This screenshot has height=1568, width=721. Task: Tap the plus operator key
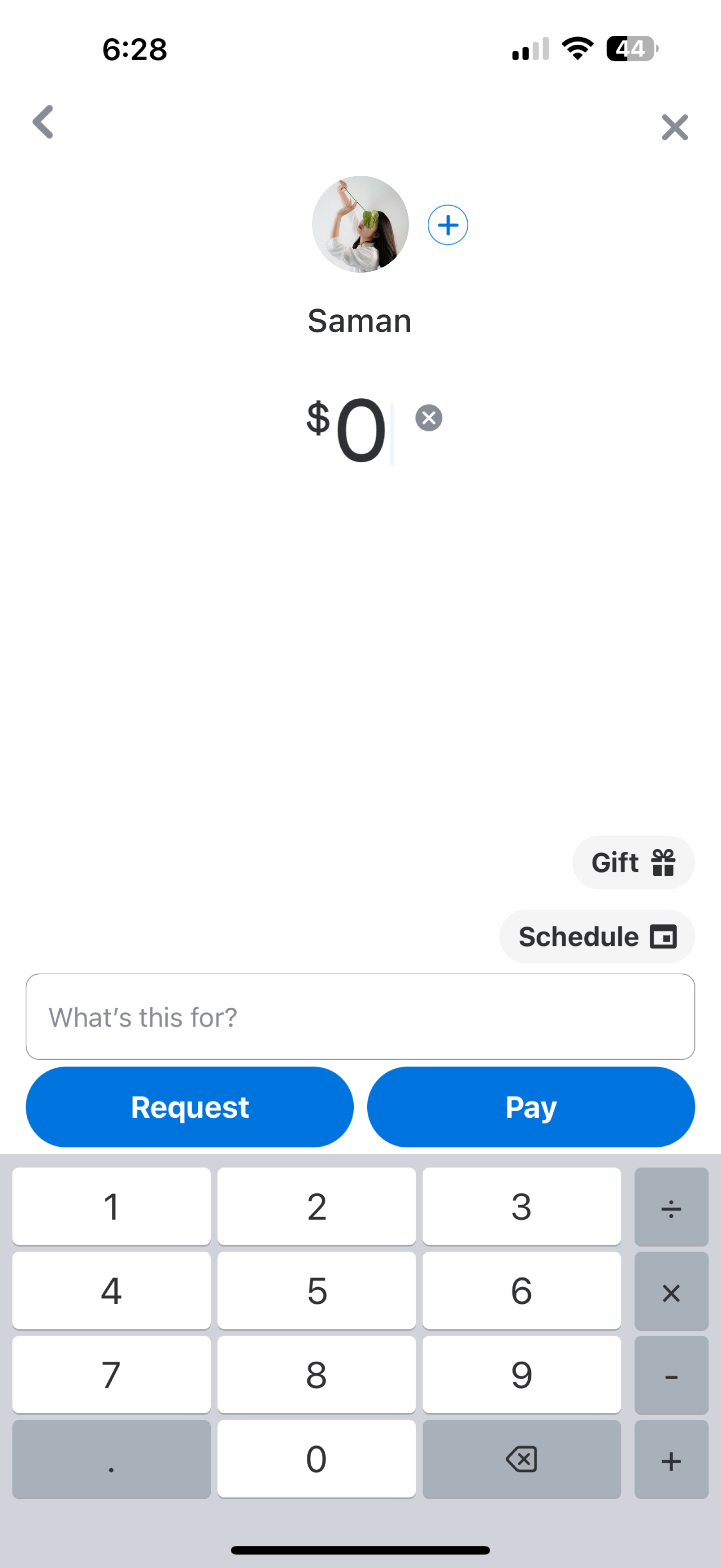click(671, 1459)
